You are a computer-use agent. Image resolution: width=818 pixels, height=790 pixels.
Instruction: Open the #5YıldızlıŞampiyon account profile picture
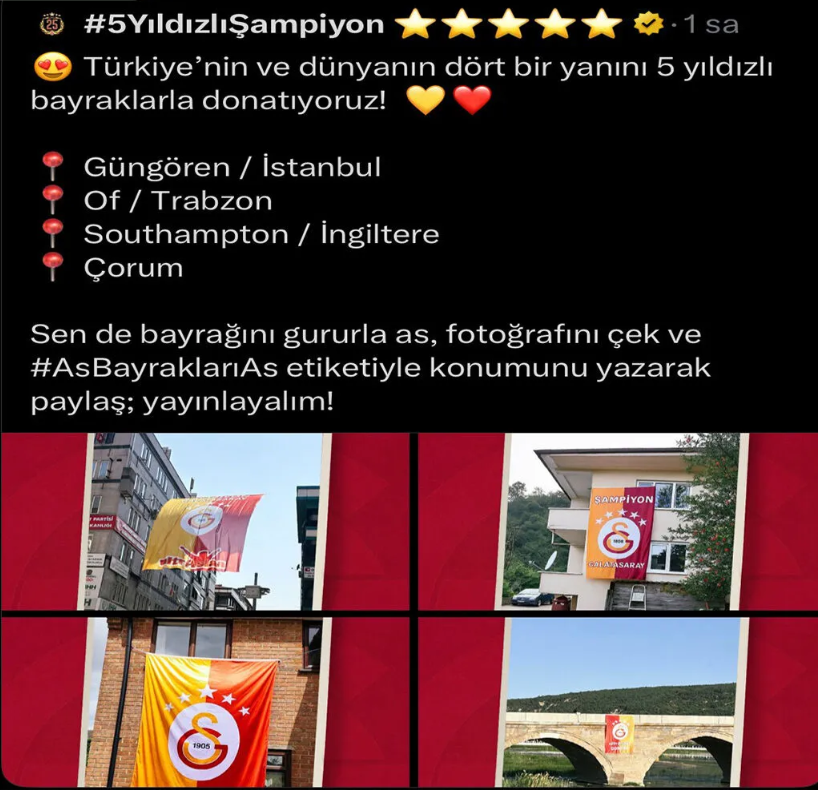tap(51, 25)
